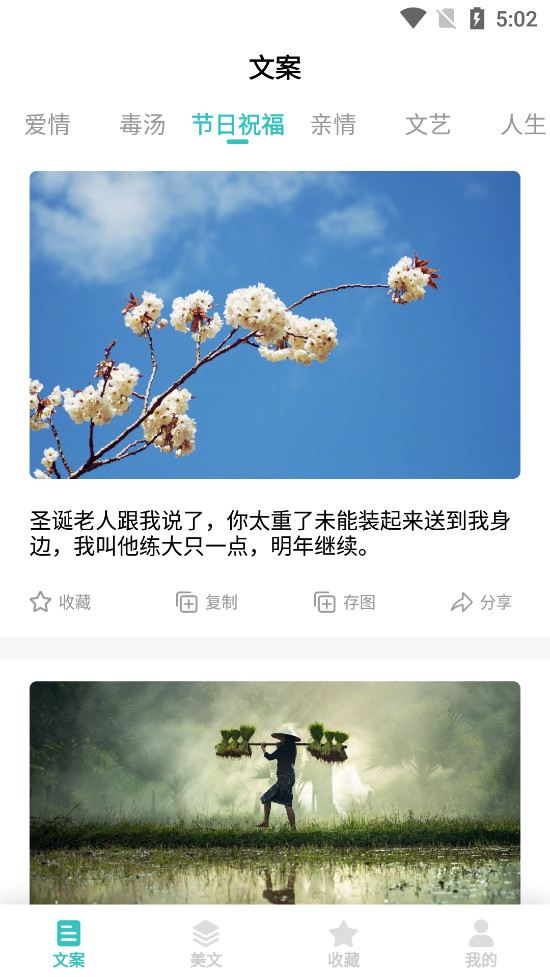Switch to the 我的 profile tab

tap(481, 944)
